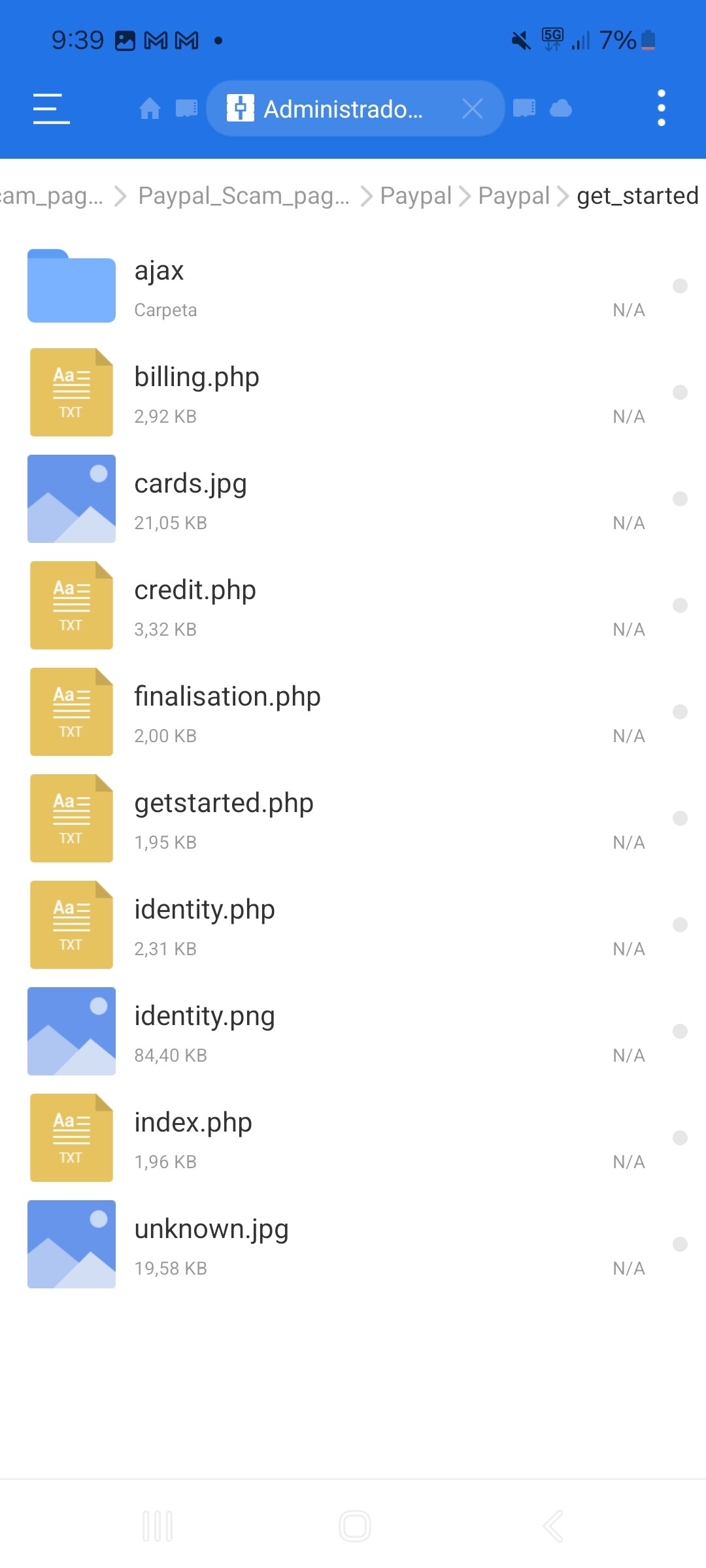Go to the home icon tab

click(150, 108)
